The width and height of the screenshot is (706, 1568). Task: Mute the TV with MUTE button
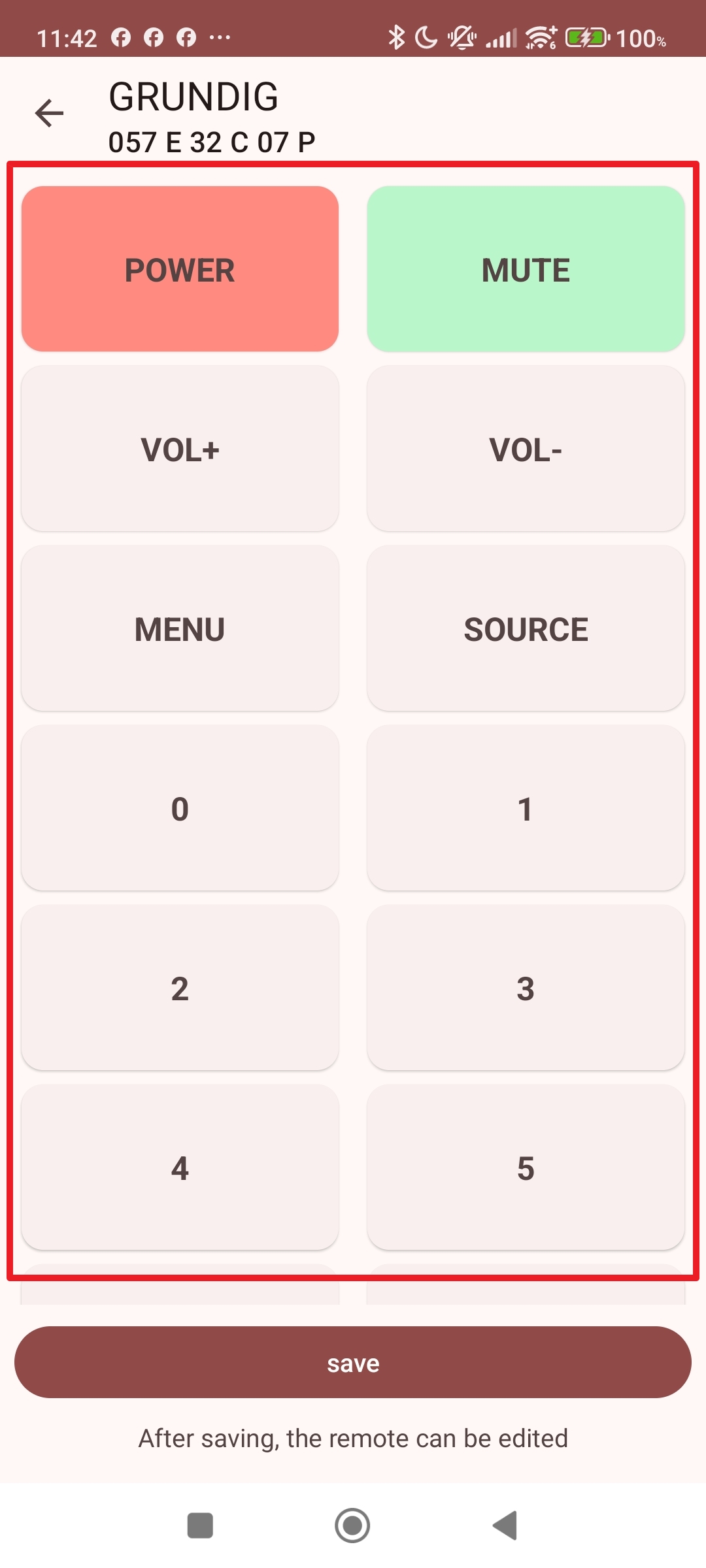(526, 269)
